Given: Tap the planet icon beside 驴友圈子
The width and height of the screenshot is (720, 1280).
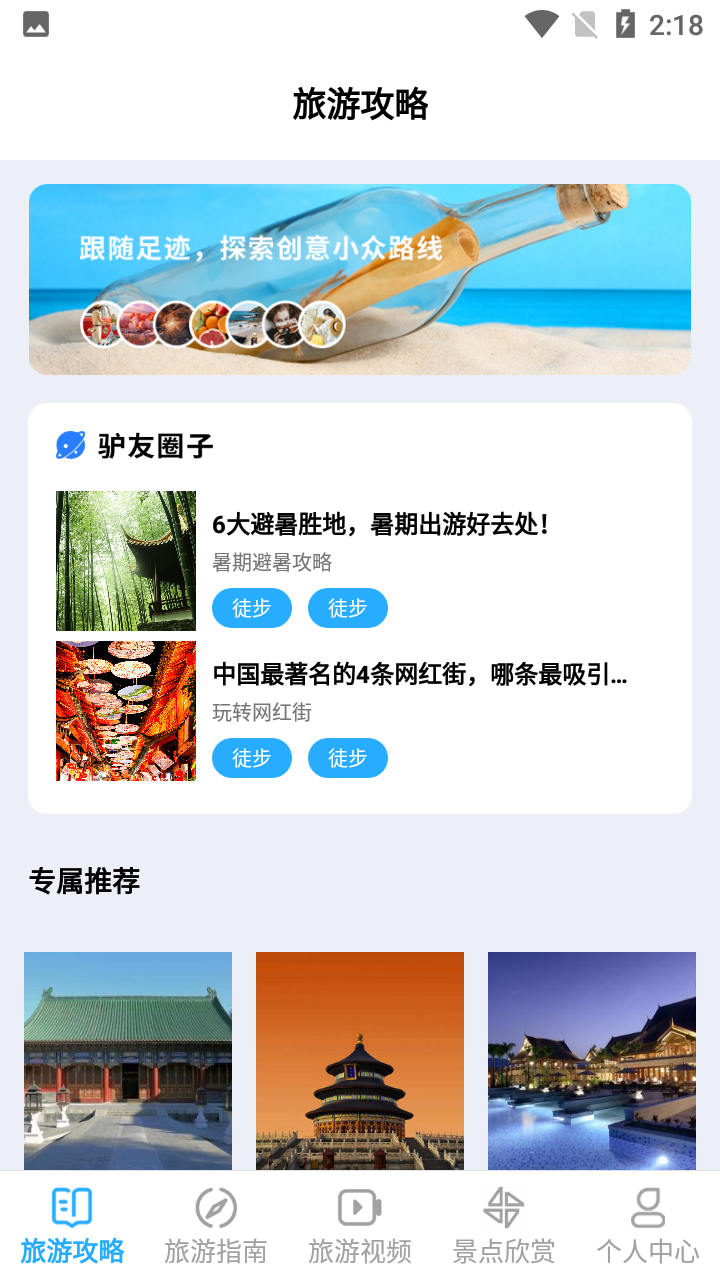Looking at the screenshot, I should point(68,445).
